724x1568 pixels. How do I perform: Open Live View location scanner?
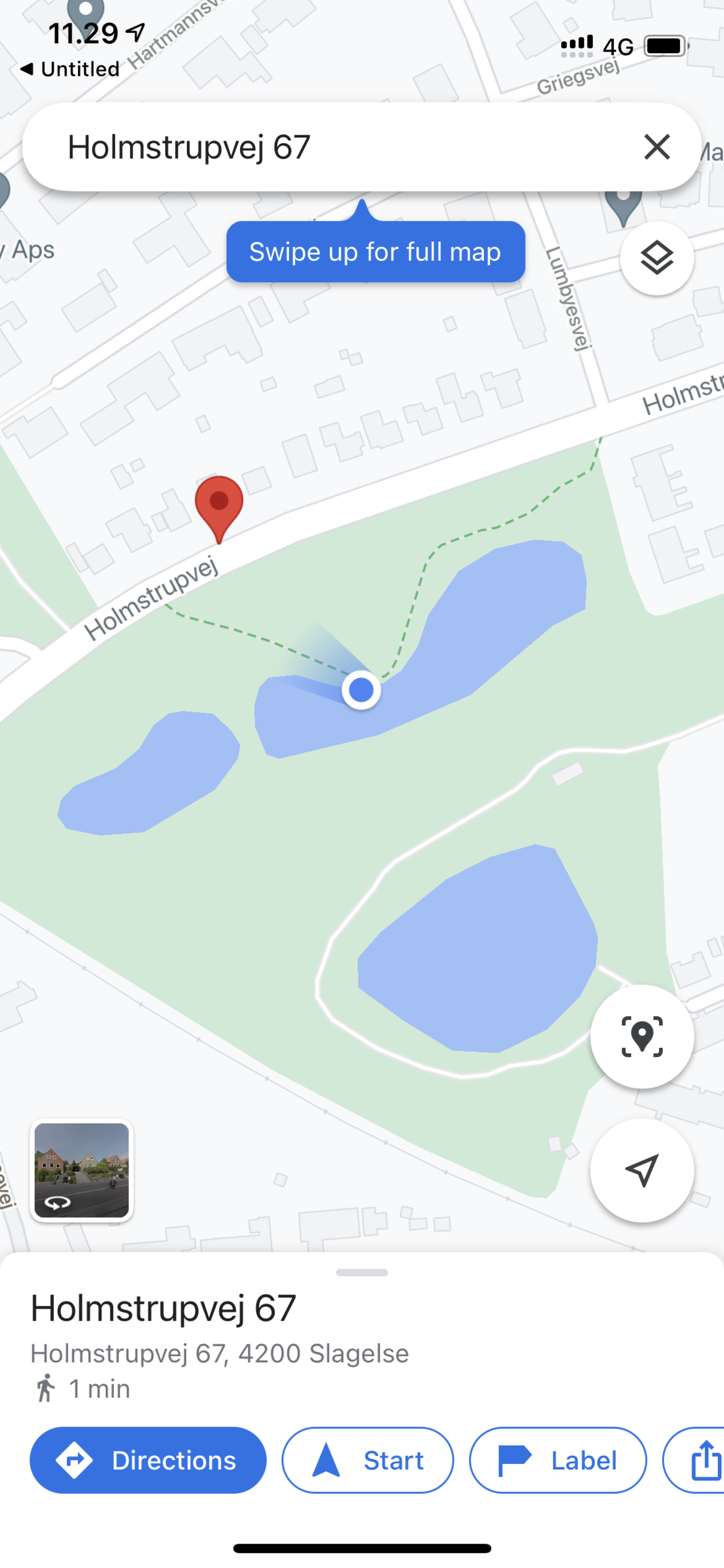pos(641,1036)
